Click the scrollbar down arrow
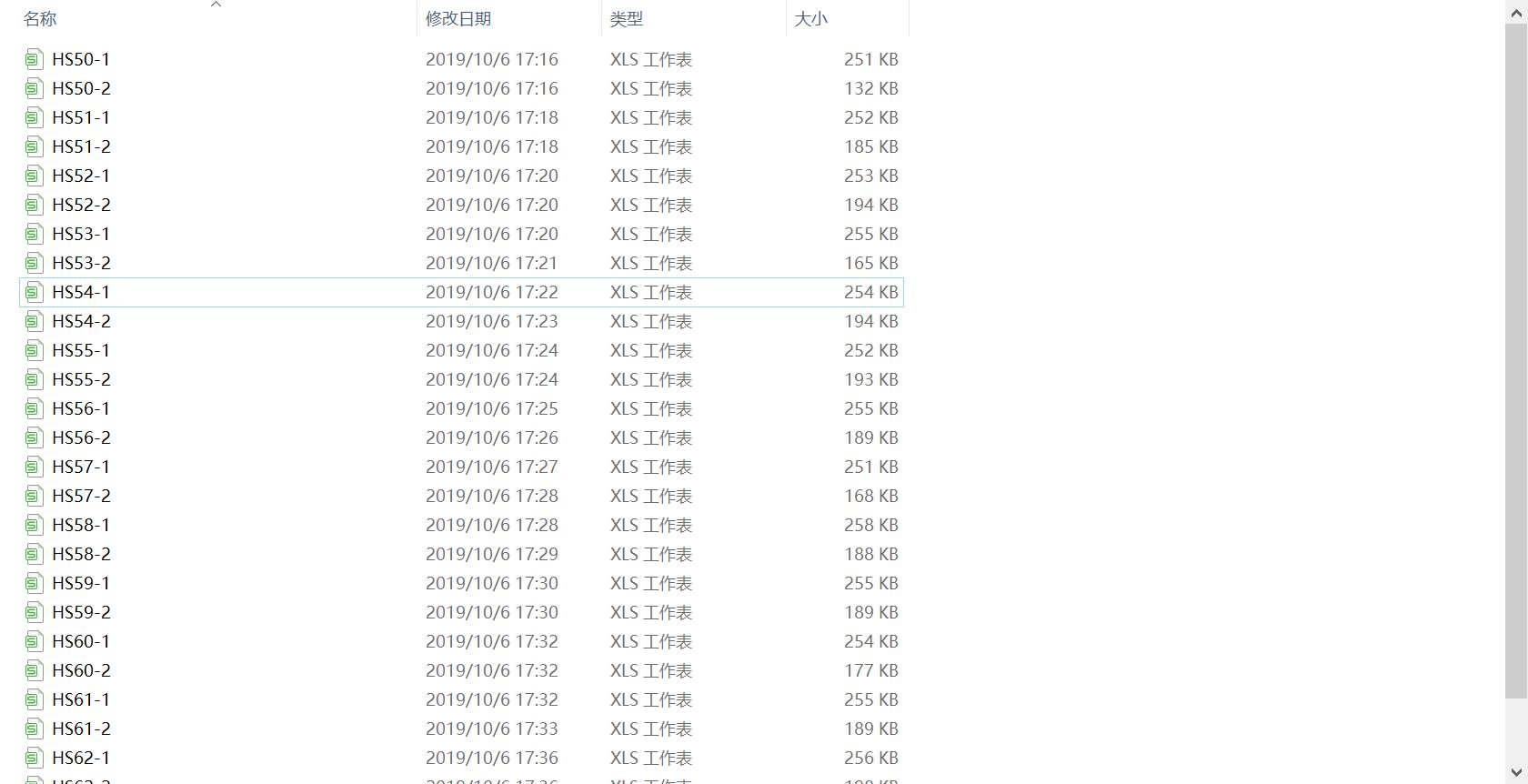The width and height of the screenshot is (1528, 784). pos(1515,773)
